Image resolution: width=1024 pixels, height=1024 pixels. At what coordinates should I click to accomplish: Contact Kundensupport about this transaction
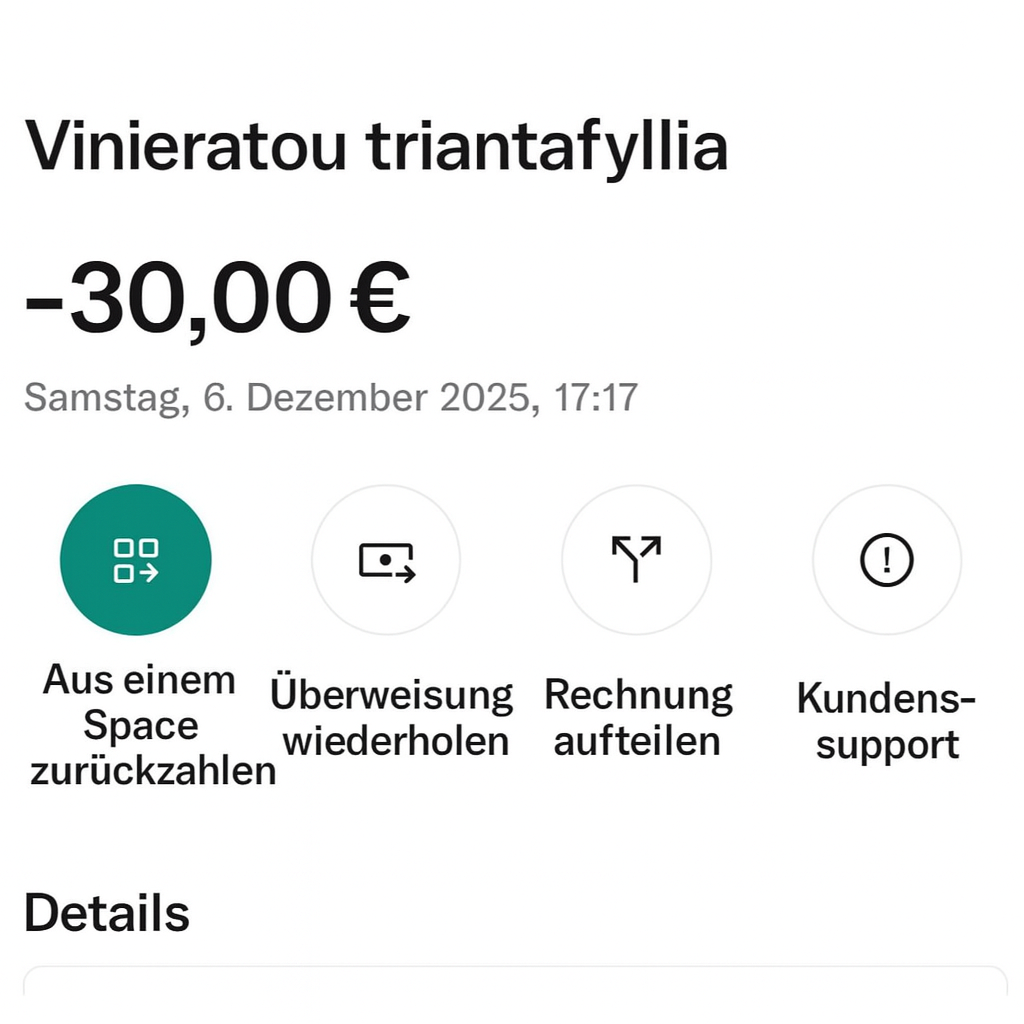[886, 560]
